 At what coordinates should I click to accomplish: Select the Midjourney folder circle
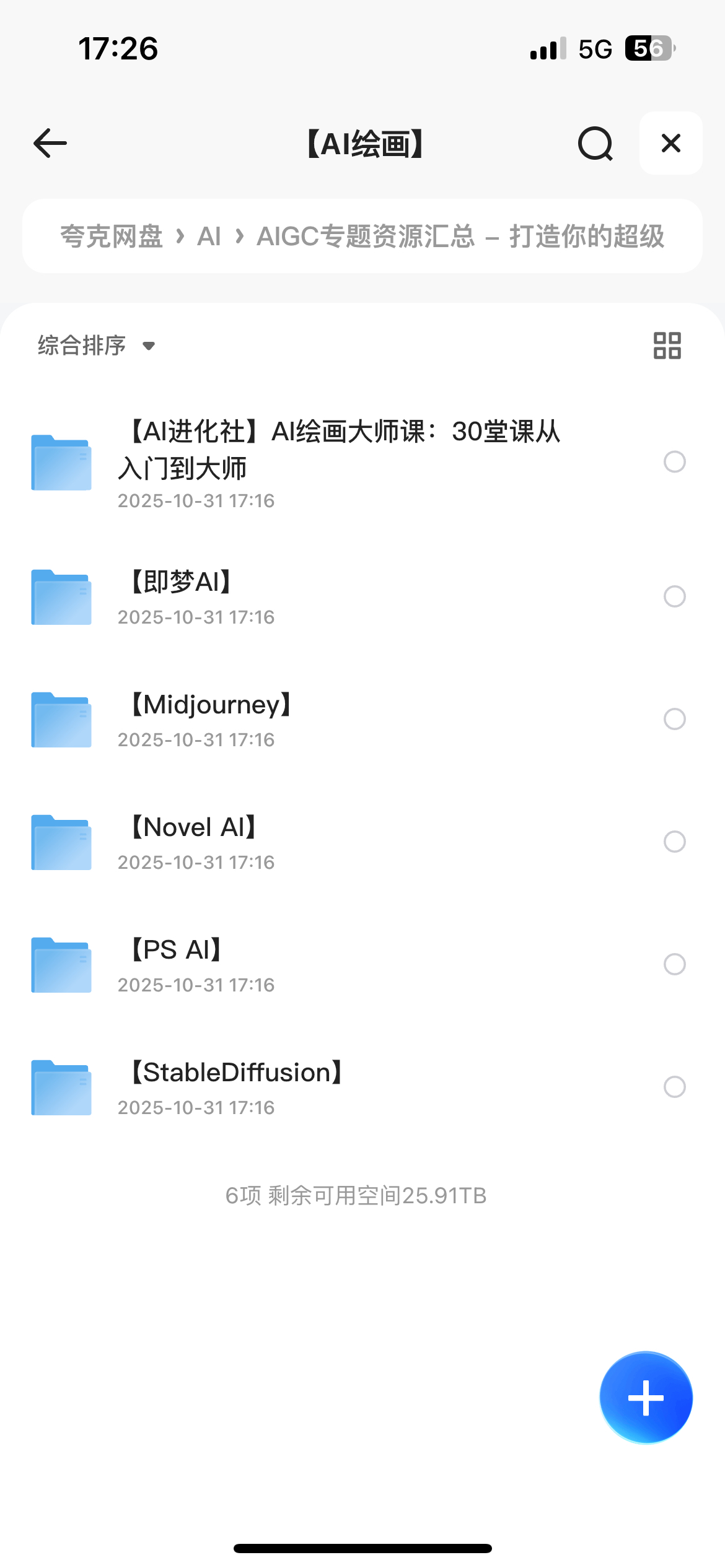674,719
